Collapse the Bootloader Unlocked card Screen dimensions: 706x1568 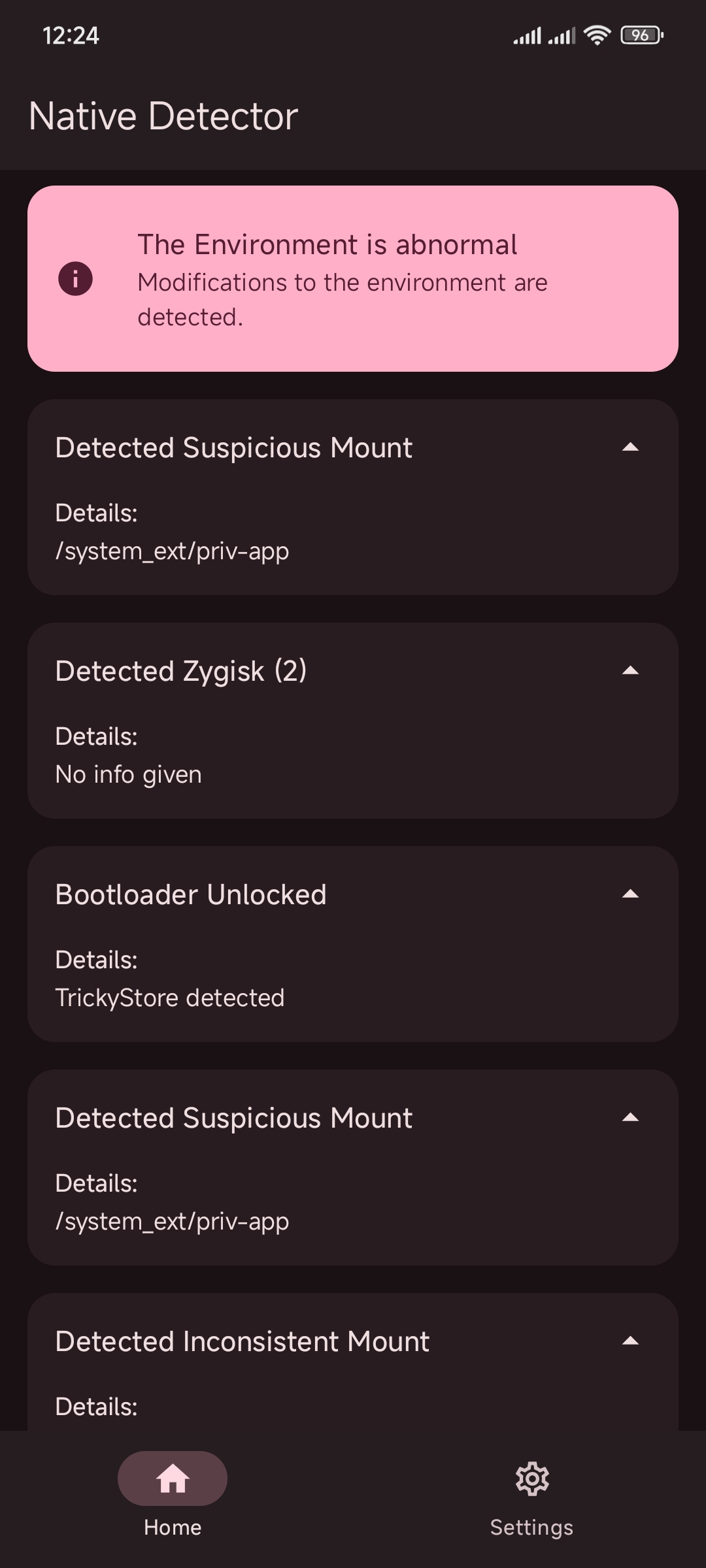630,894
